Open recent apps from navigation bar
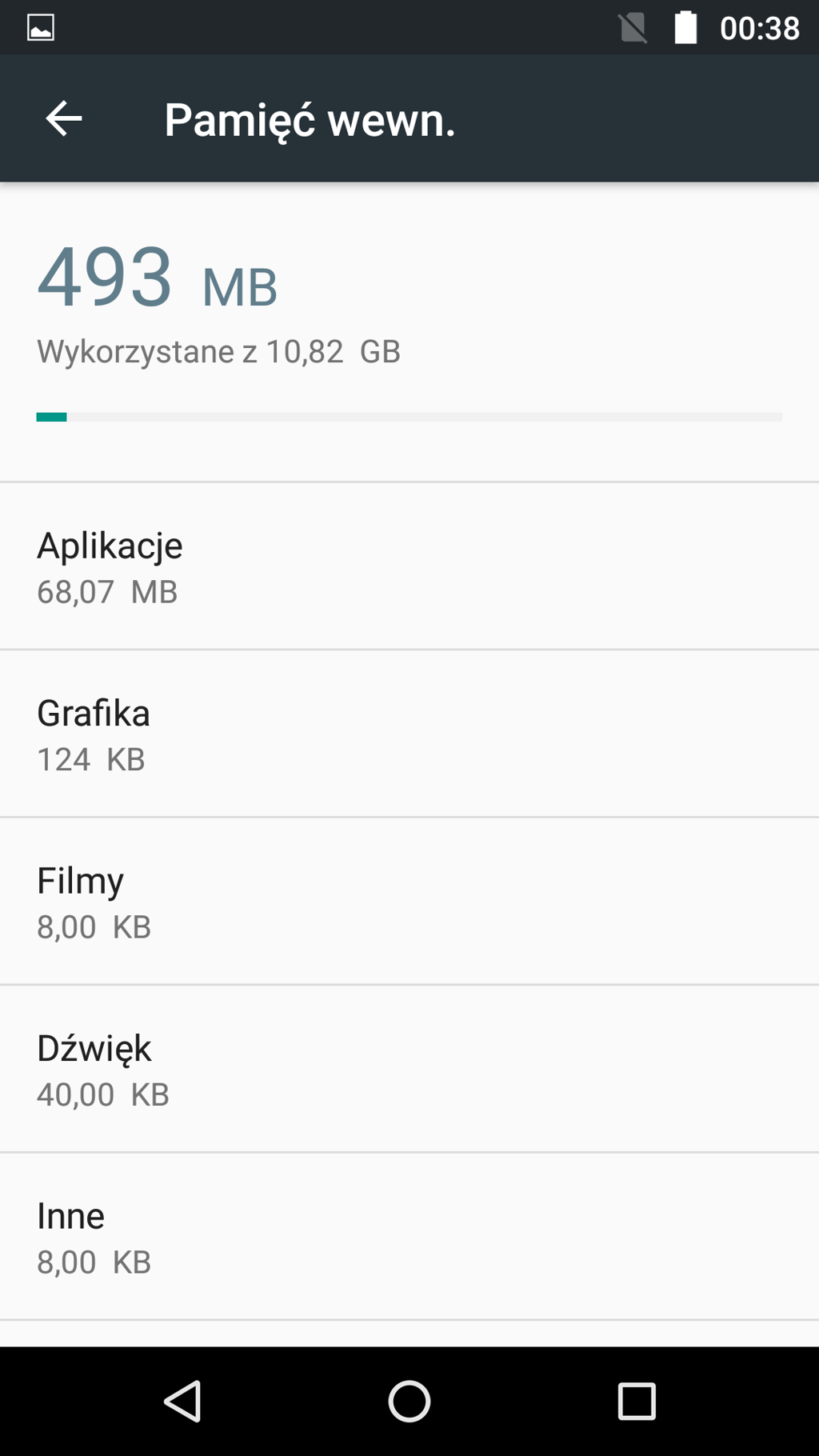The height and width of the screenshot is (1456, 819). coord(637,1402)
